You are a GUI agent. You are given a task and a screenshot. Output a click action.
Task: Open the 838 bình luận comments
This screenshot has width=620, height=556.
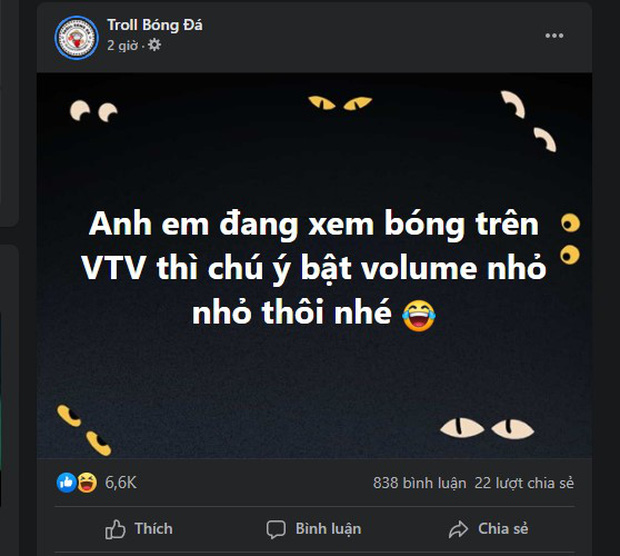point(419,483)
